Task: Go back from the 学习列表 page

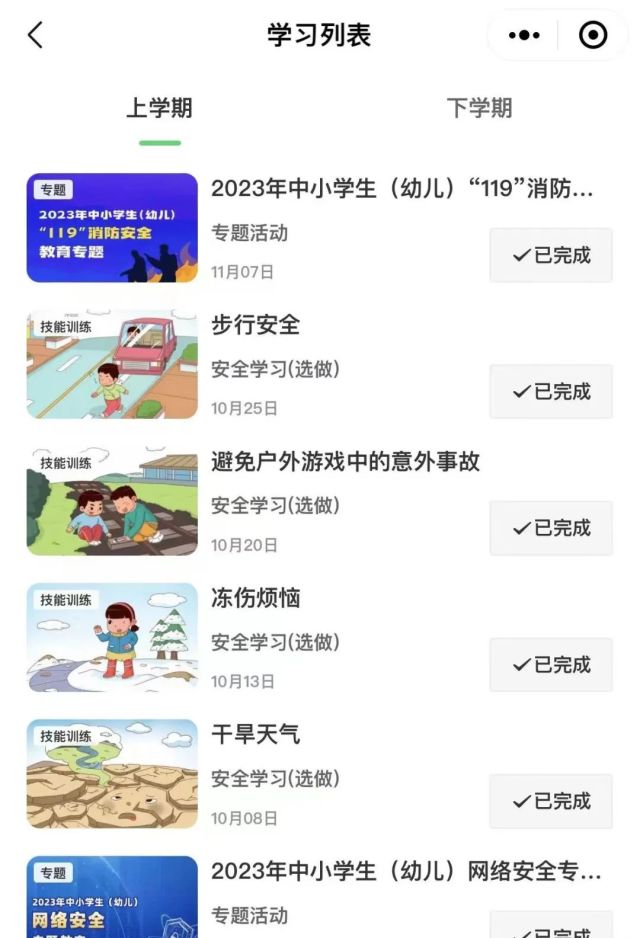Action: click(x=35, y=36)
